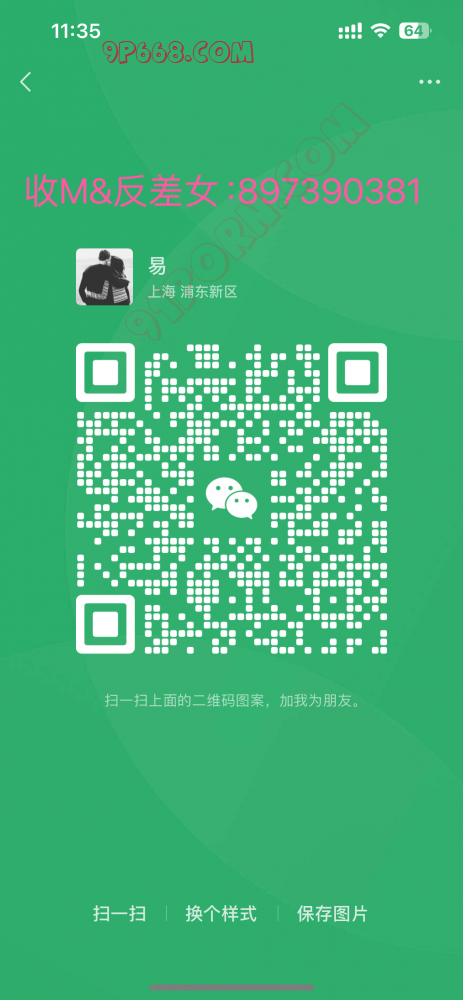Go back with the top-left arrow
The image size is (463, 1000).
coord(26,82)
